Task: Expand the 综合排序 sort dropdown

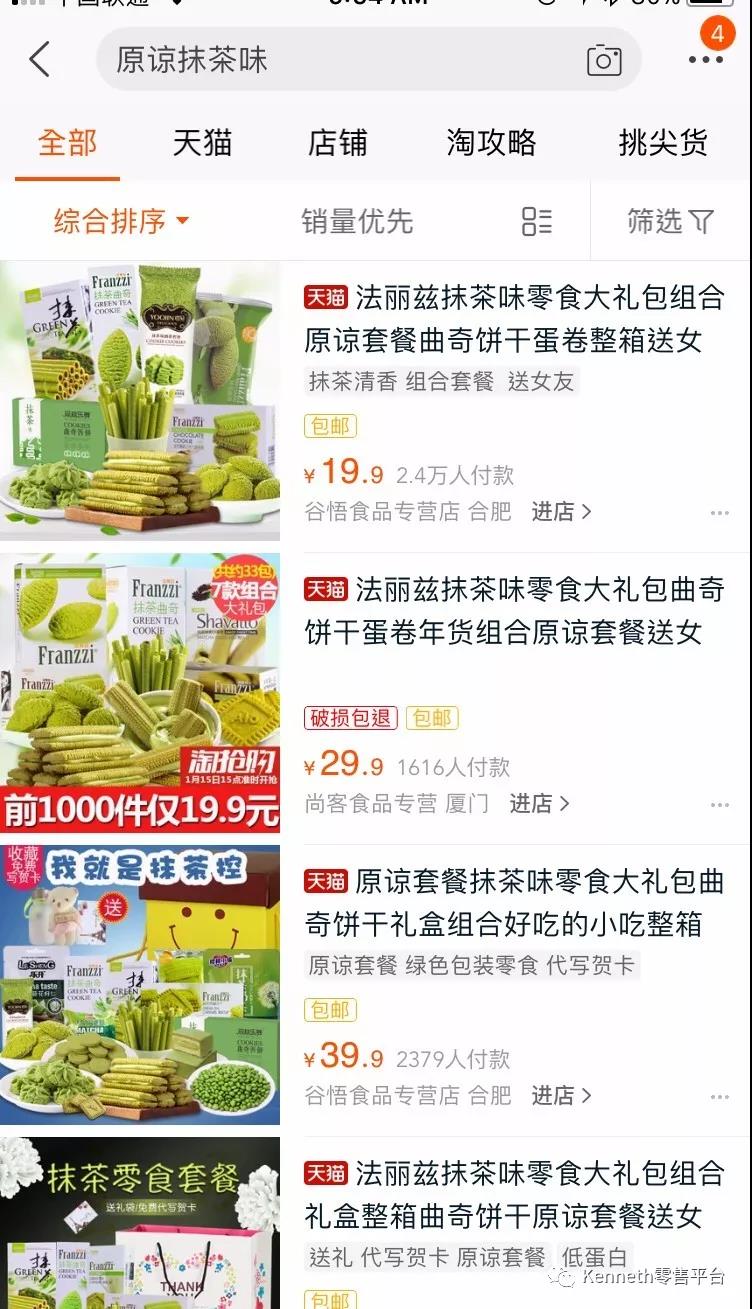Action: point(120,221)
